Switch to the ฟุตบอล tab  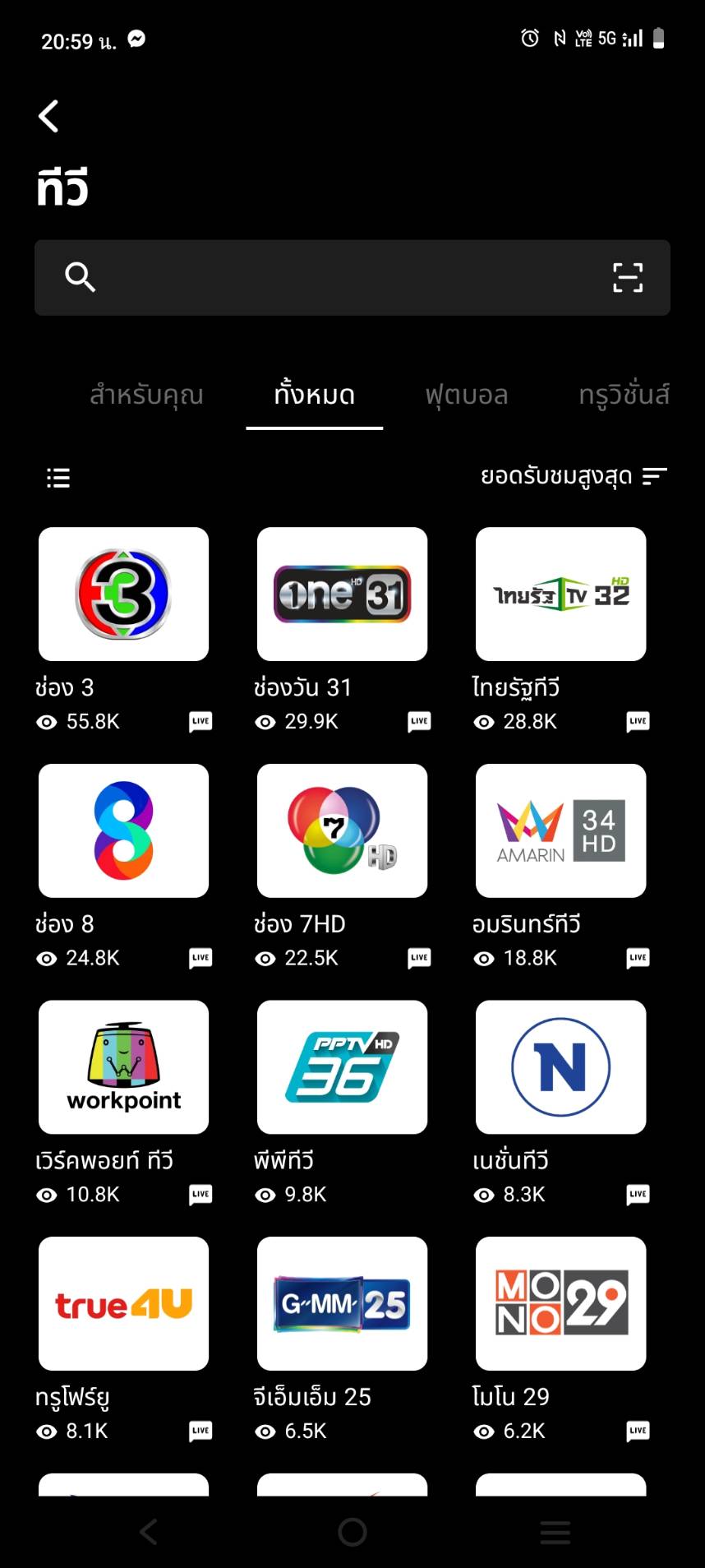467,395
